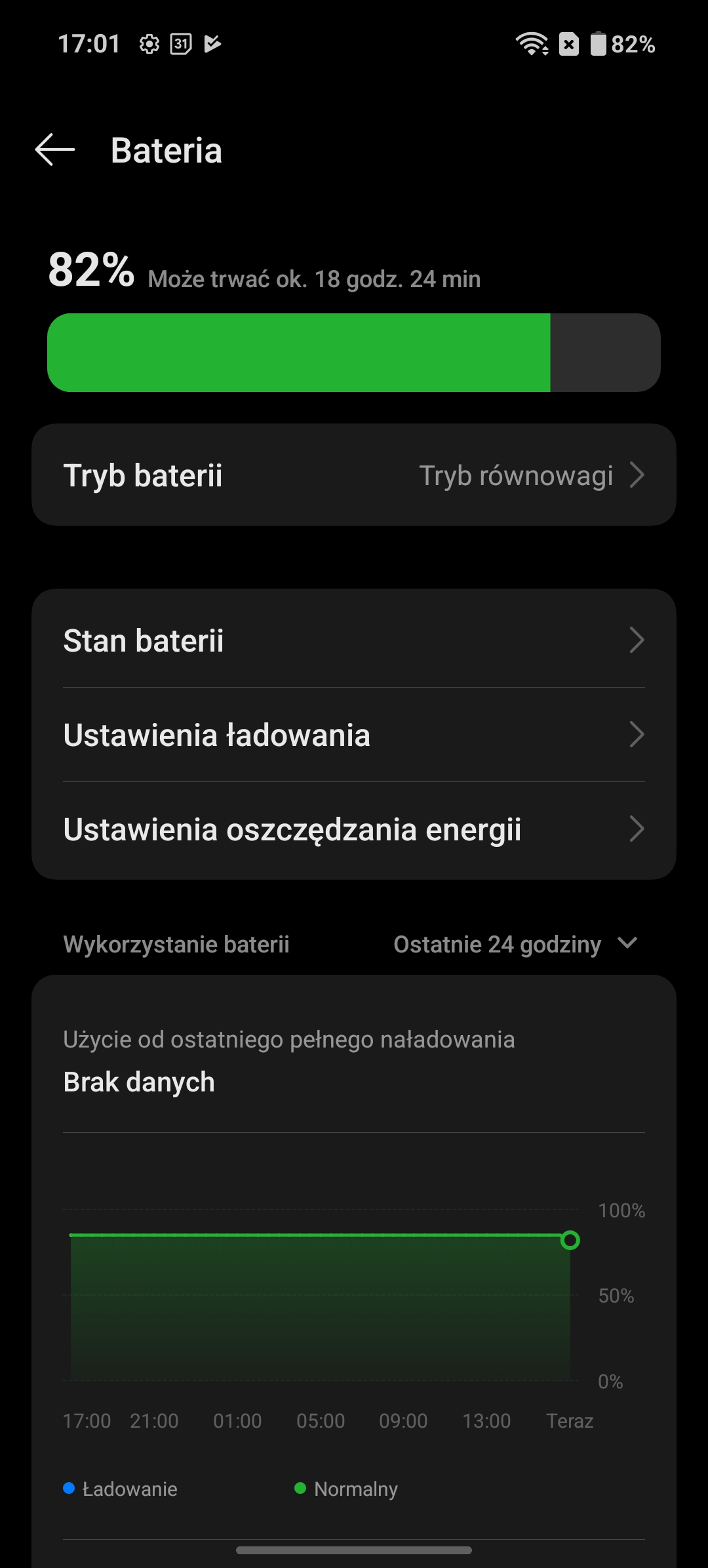
Task: Open Ustawienia ładowania
Action: click(x=354, y=734)
